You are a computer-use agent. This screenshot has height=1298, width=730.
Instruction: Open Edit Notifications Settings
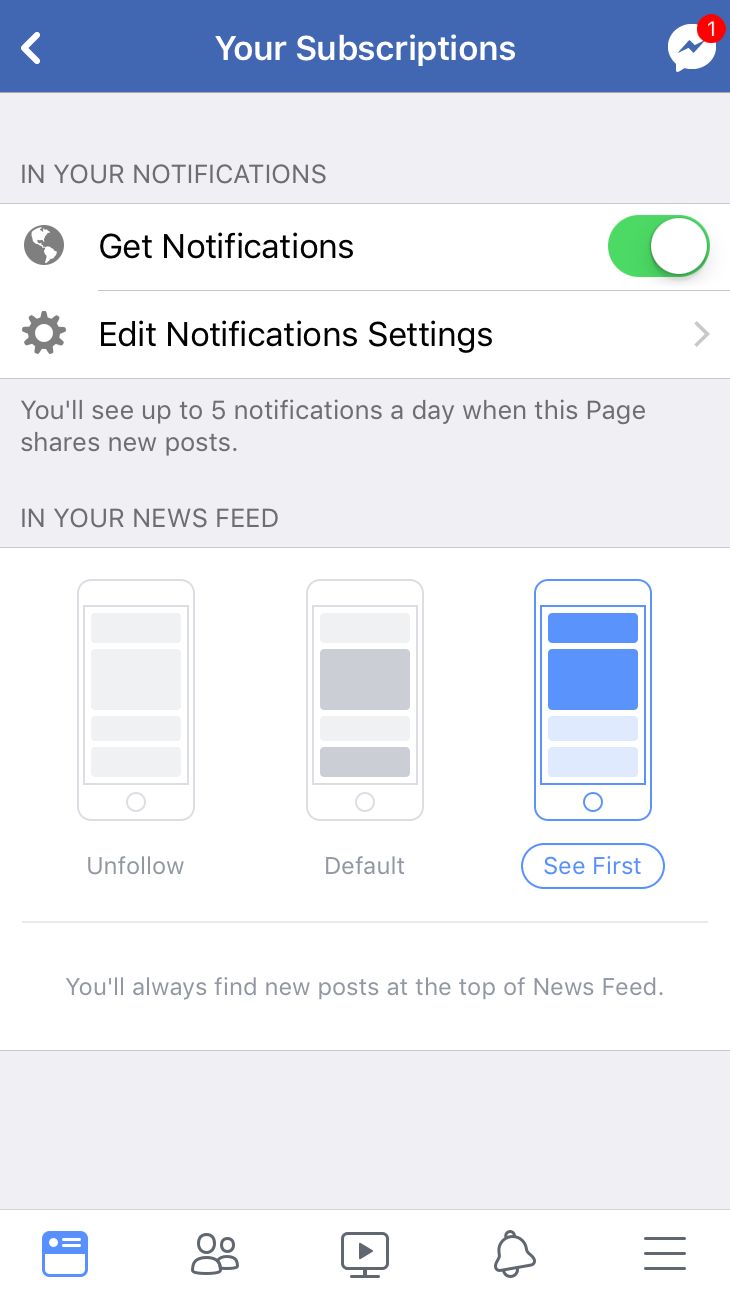coord(365,334)
